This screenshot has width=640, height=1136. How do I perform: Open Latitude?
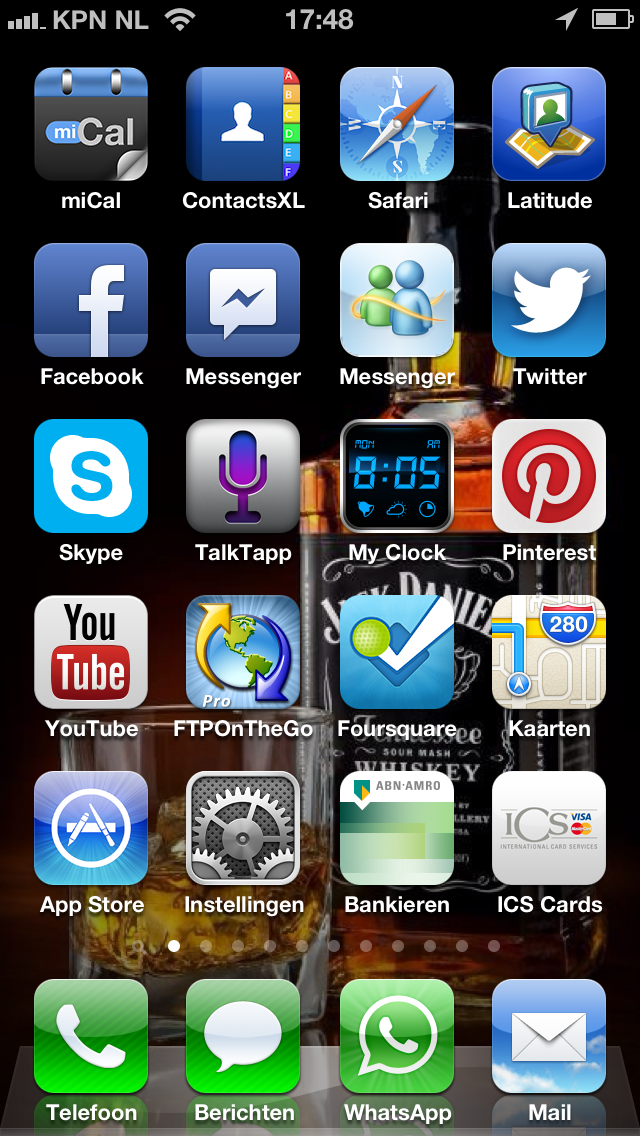point(549,124)
